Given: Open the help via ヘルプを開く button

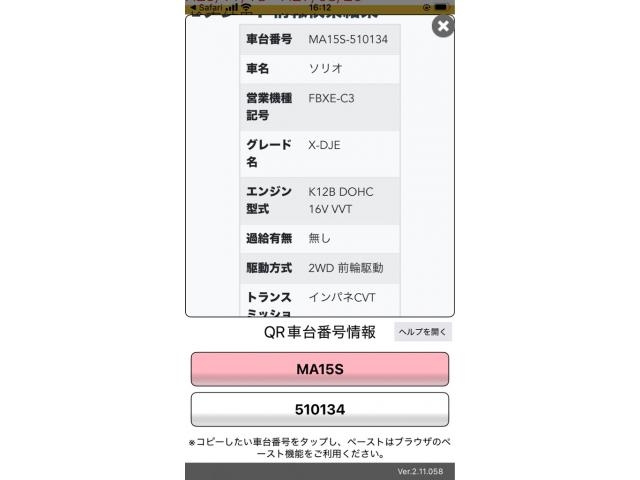Looking at the screenshot, I should [424, 332].
